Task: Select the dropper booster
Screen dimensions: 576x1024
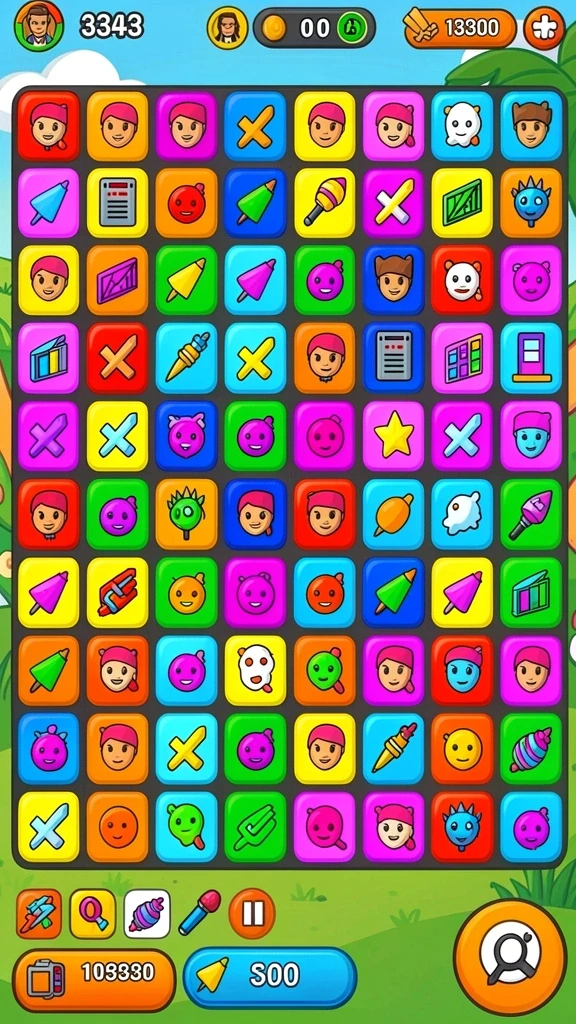Action: [x=200, y=912]
